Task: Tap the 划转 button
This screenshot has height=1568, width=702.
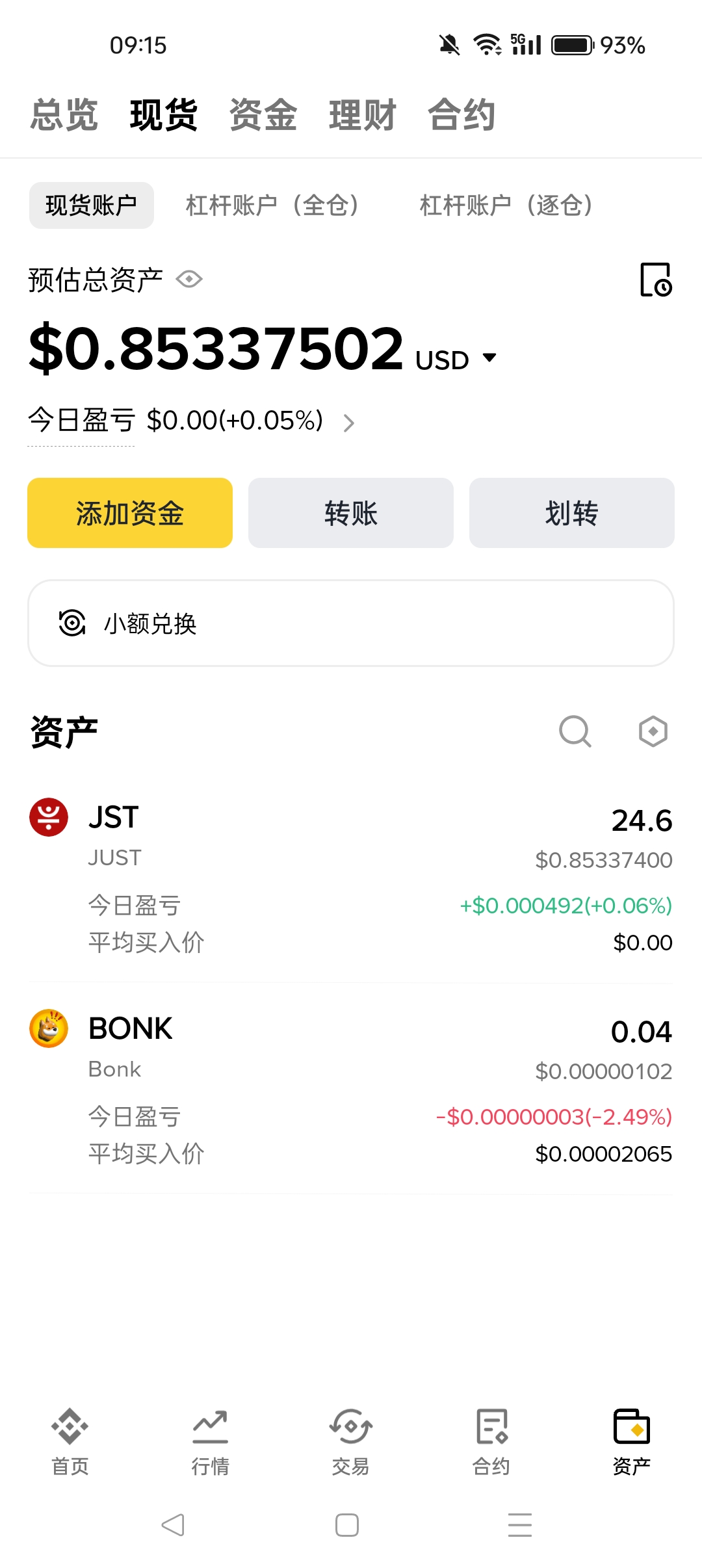Action: coord(572,513)
